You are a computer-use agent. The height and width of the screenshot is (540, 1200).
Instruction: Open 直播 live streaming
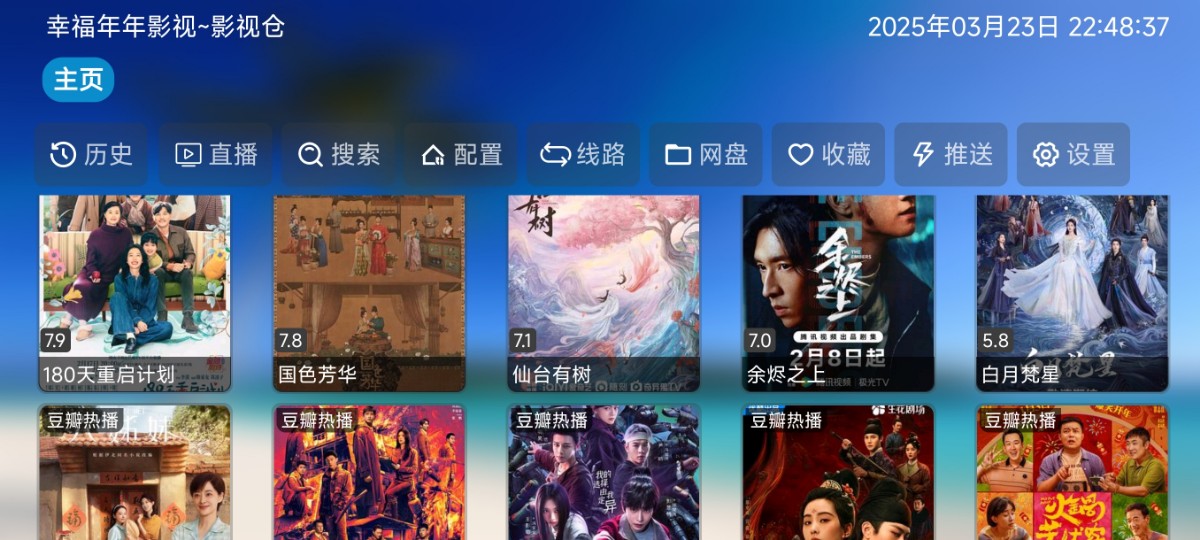coord(215,154)
